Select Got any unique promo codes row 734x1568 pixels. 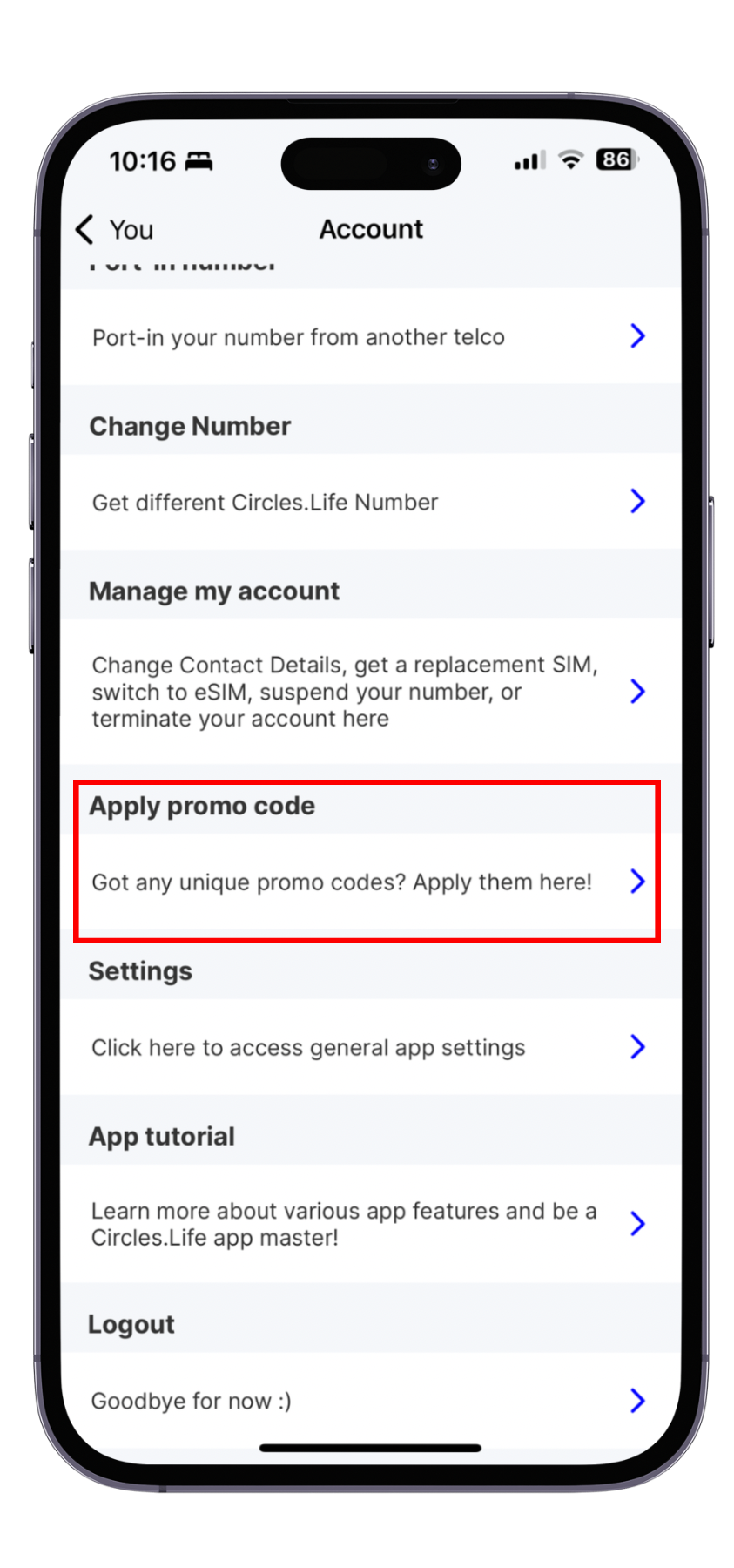pos(370,882)
